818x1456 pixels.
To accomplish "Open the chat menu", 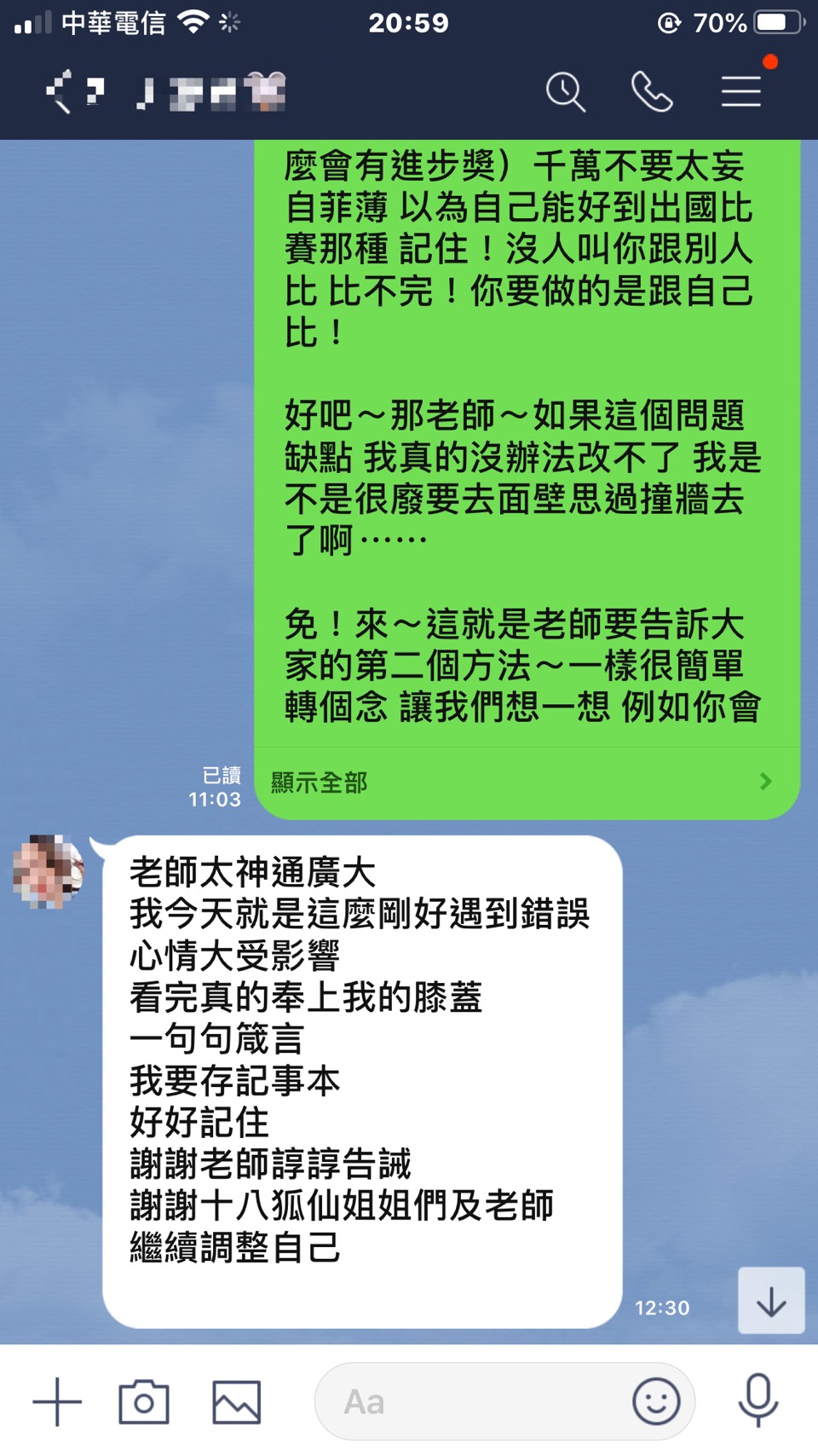I will pyautogui.click(x=741, y=91).
